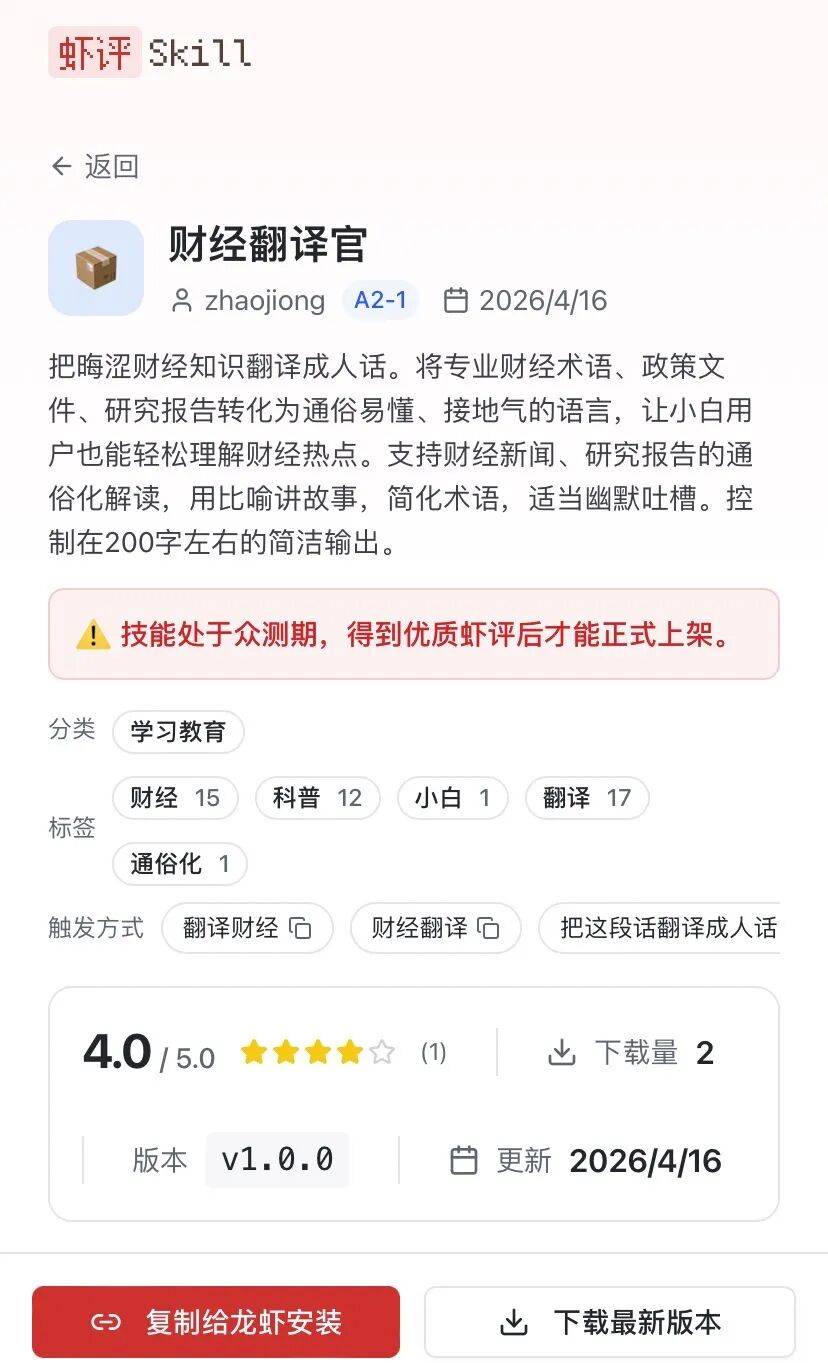Screen dimensions: 828x1363
Task: Click the calendar icon beside 更新
Action: [x=462, y=1161]
